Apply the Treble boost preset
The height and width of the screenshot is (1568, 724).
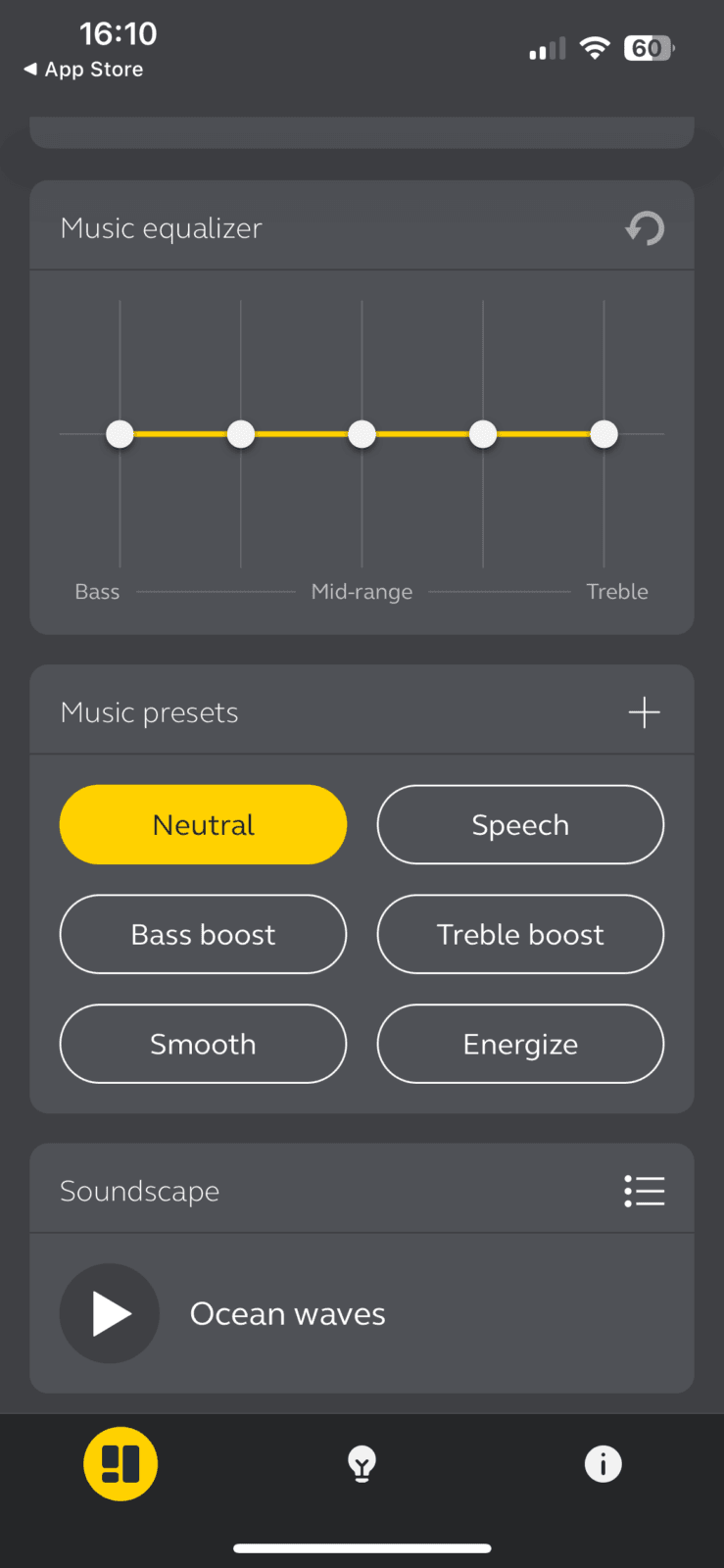520,934
